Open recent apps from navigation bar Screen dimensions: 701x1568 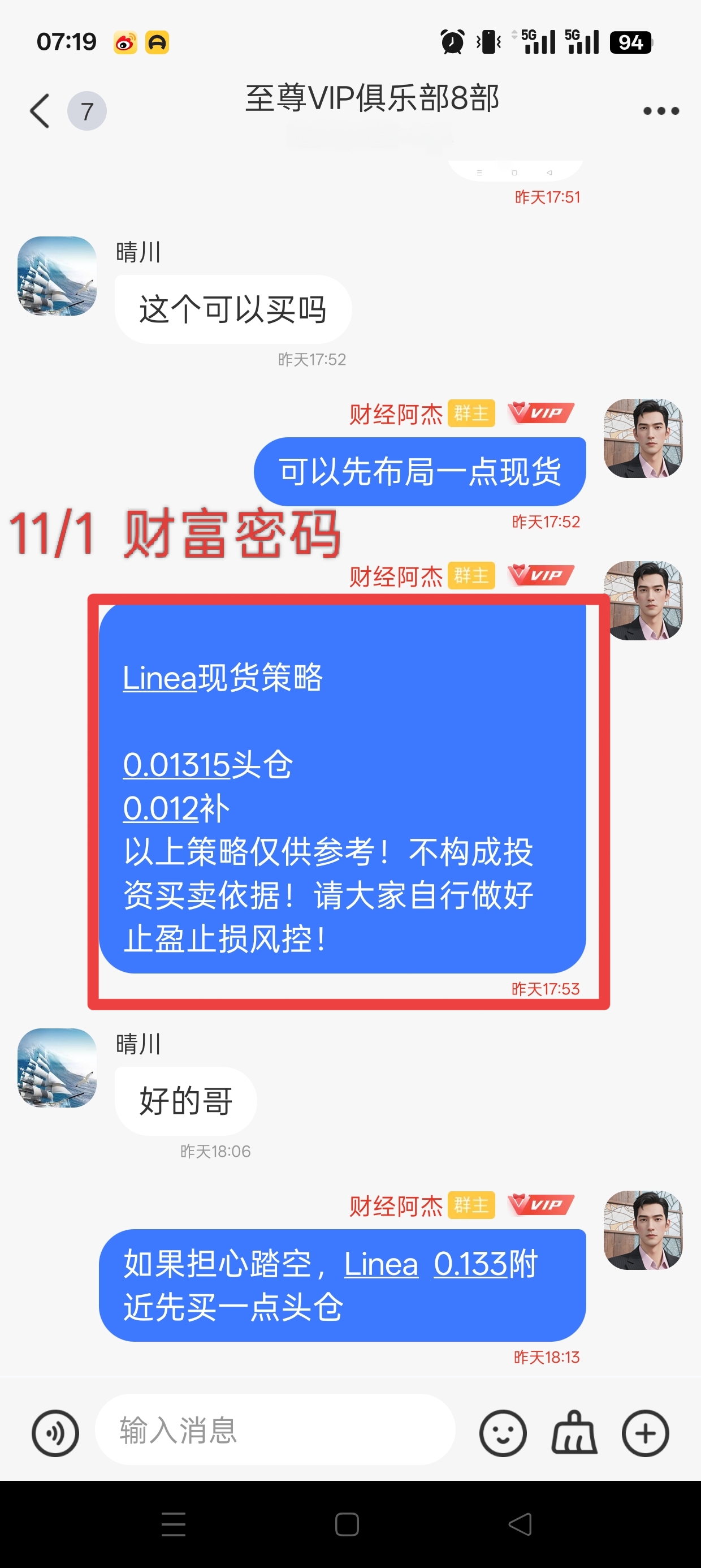[x=174, y=1524]
